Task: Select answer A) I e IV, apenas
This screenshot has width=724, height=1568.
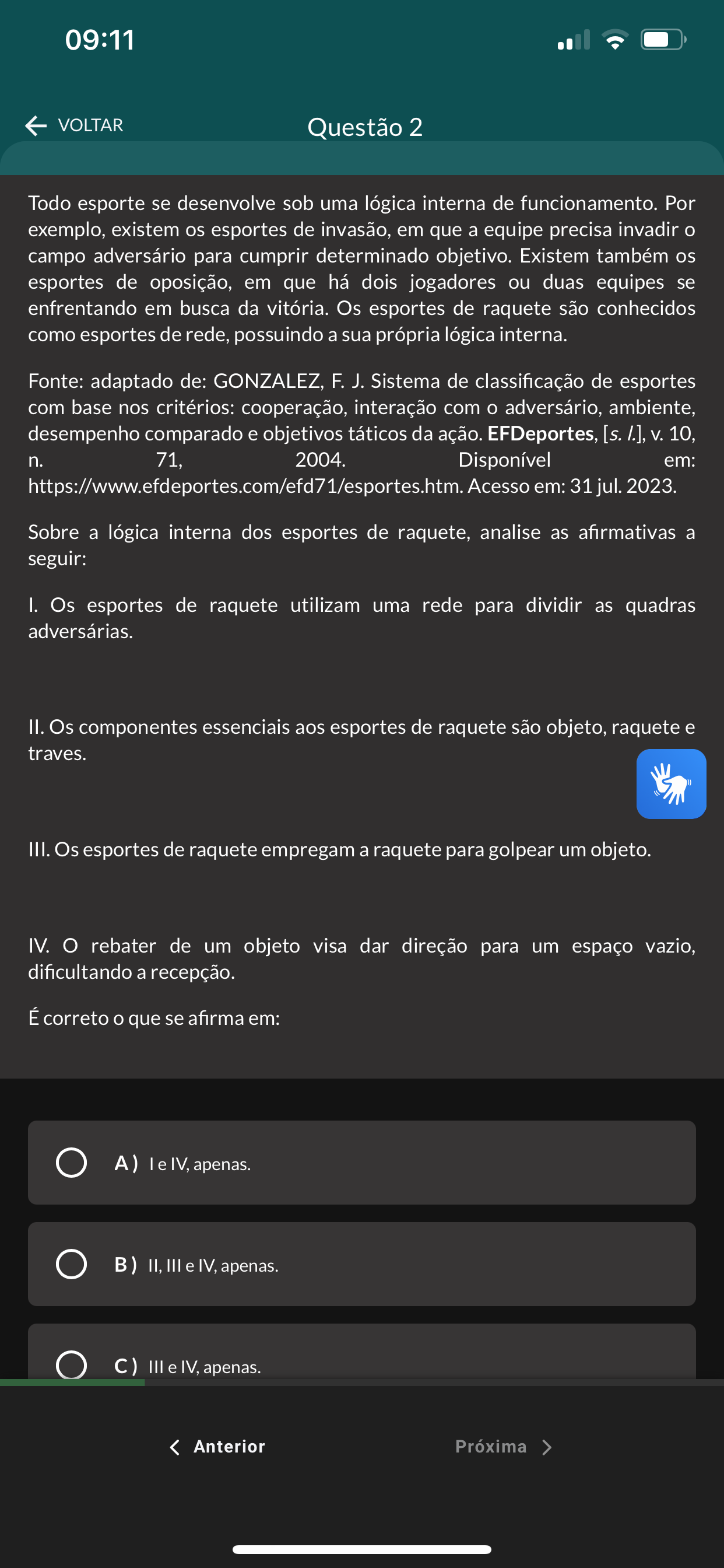Action: point(72,1163)
